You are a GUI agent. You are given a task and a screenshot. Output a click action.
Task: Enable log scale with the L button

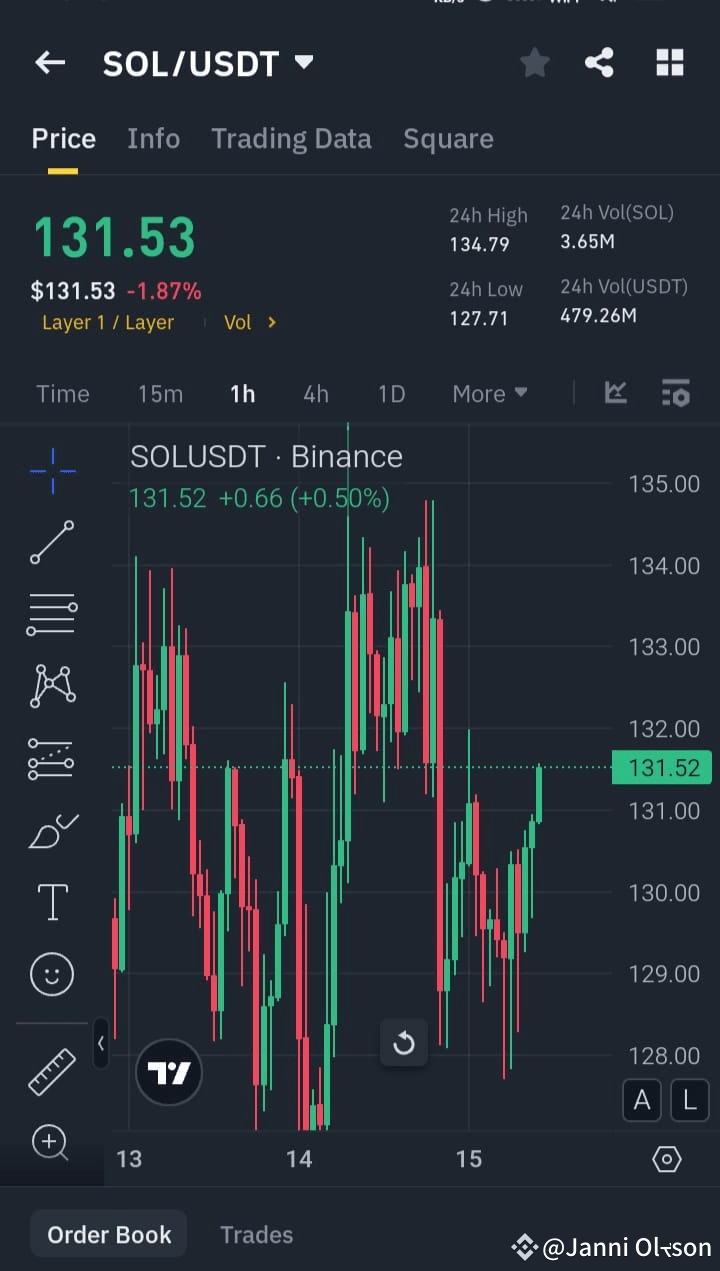[689, 1099]
